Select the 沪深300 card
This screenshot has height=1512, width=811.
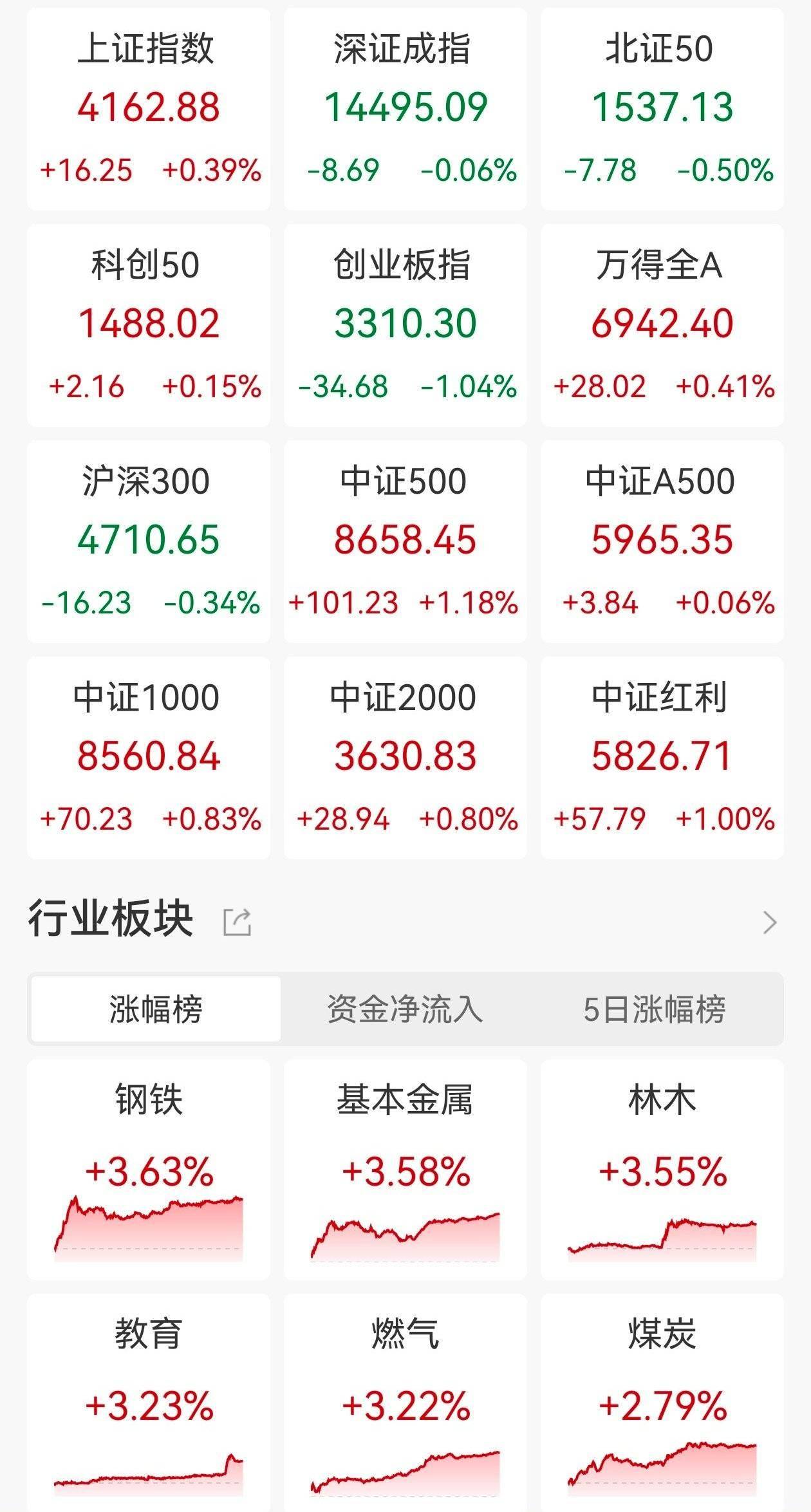(x=148, y=541)
